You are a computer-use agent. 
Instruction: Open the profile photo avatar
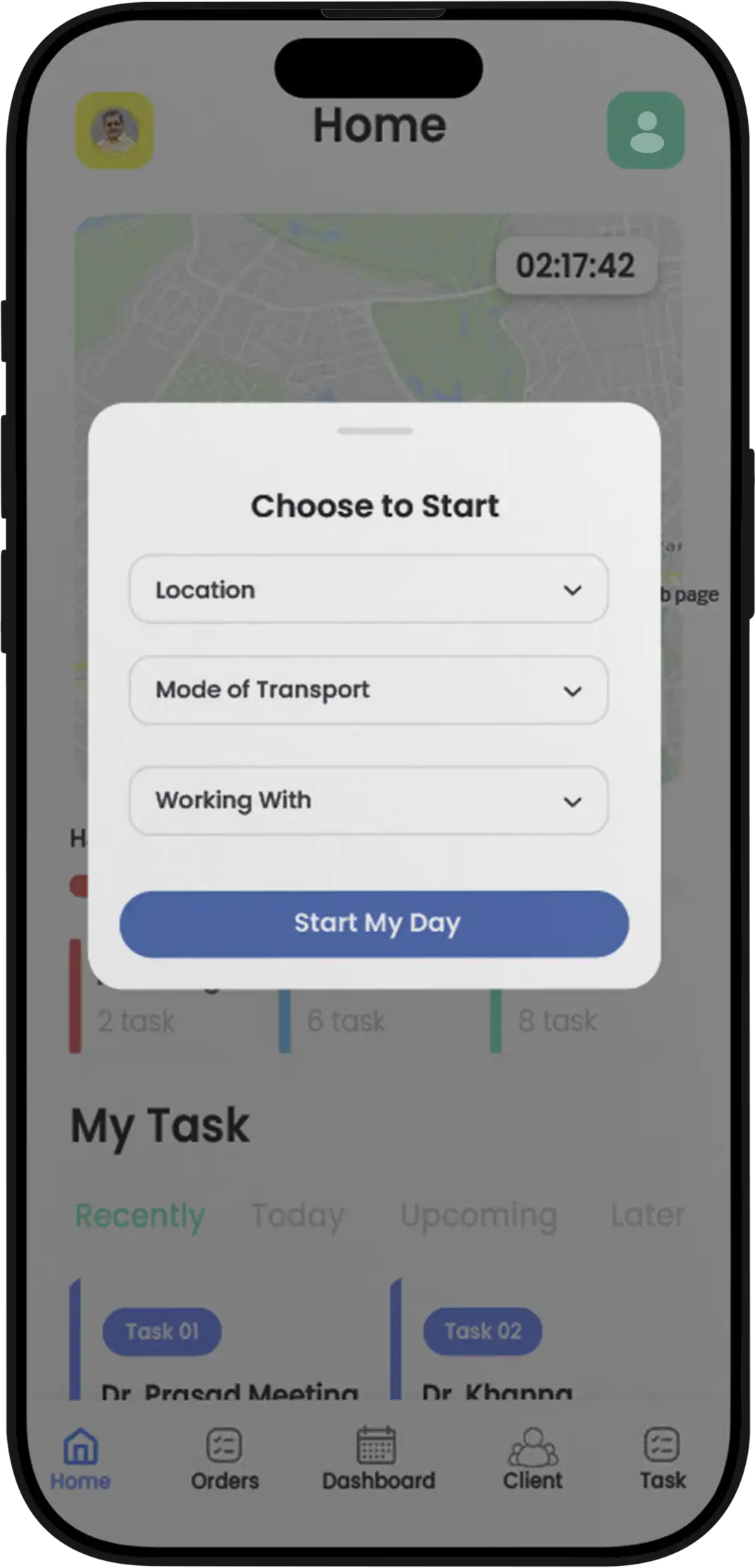point(115,131)
